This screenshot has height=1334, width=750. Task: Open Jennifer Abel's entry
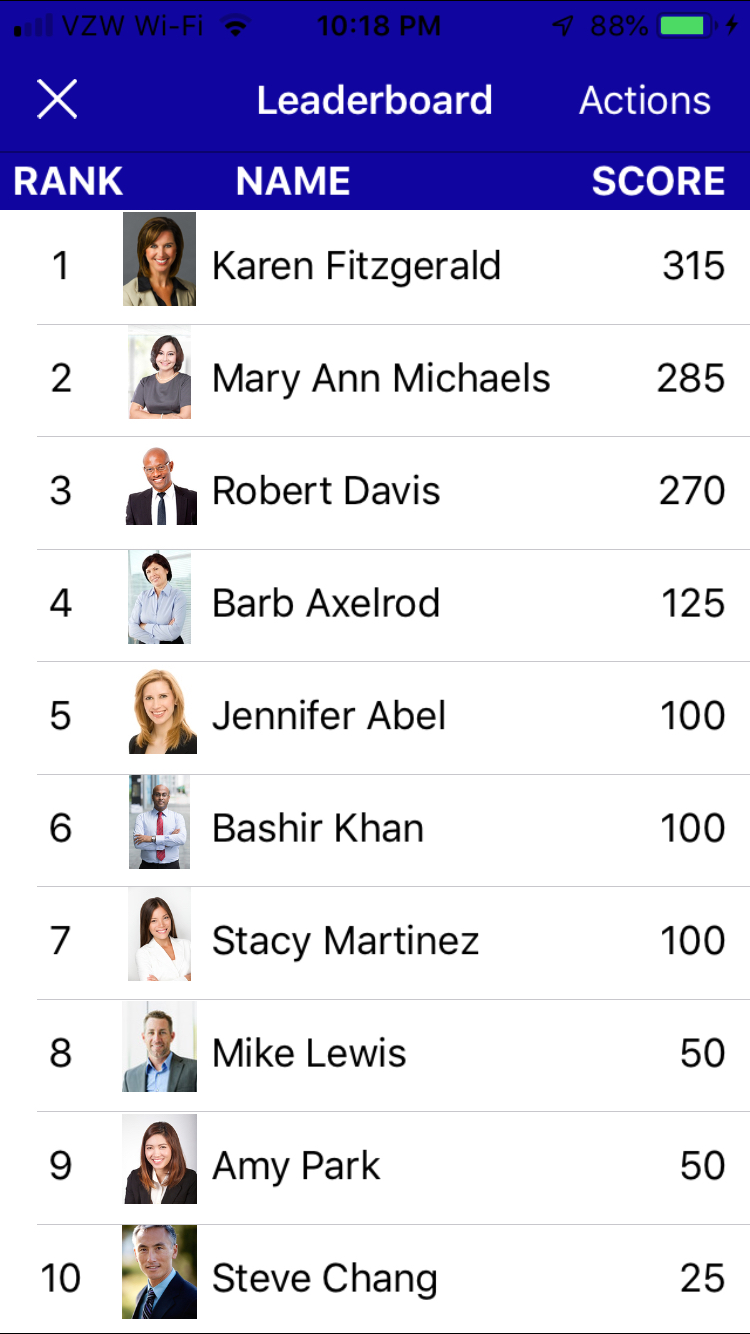(375, 717)
